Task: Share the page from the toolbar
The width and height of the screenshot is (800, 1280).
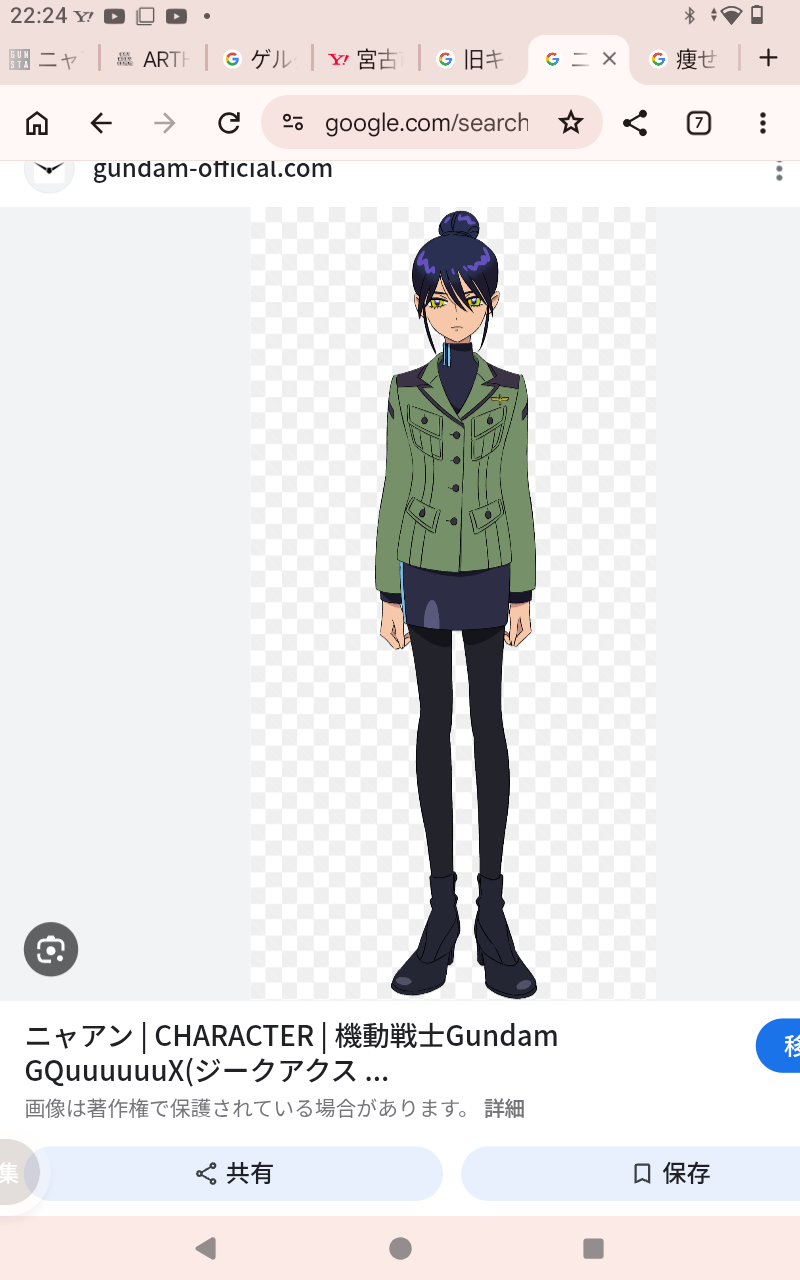Action: 635,123
